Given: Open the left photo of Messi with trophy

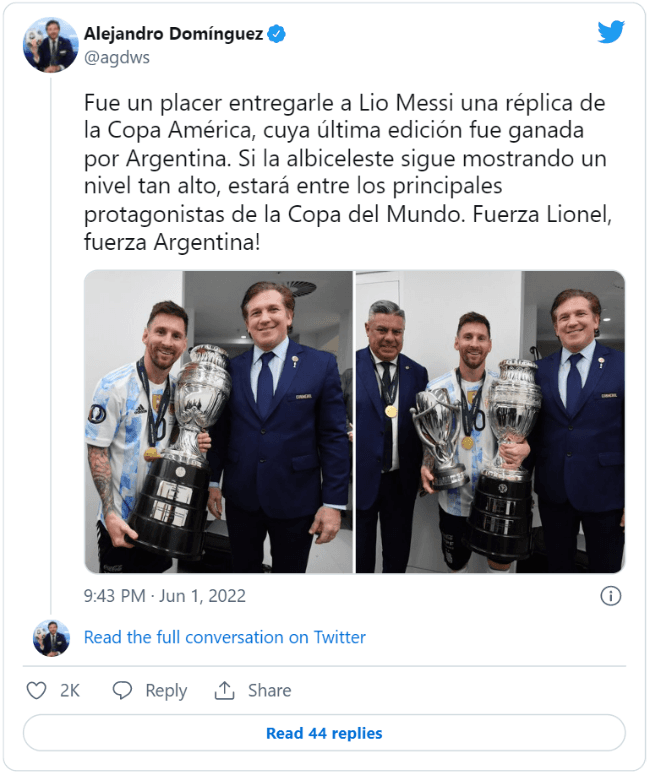Looking at the screenshot, I should pos(218,421).
